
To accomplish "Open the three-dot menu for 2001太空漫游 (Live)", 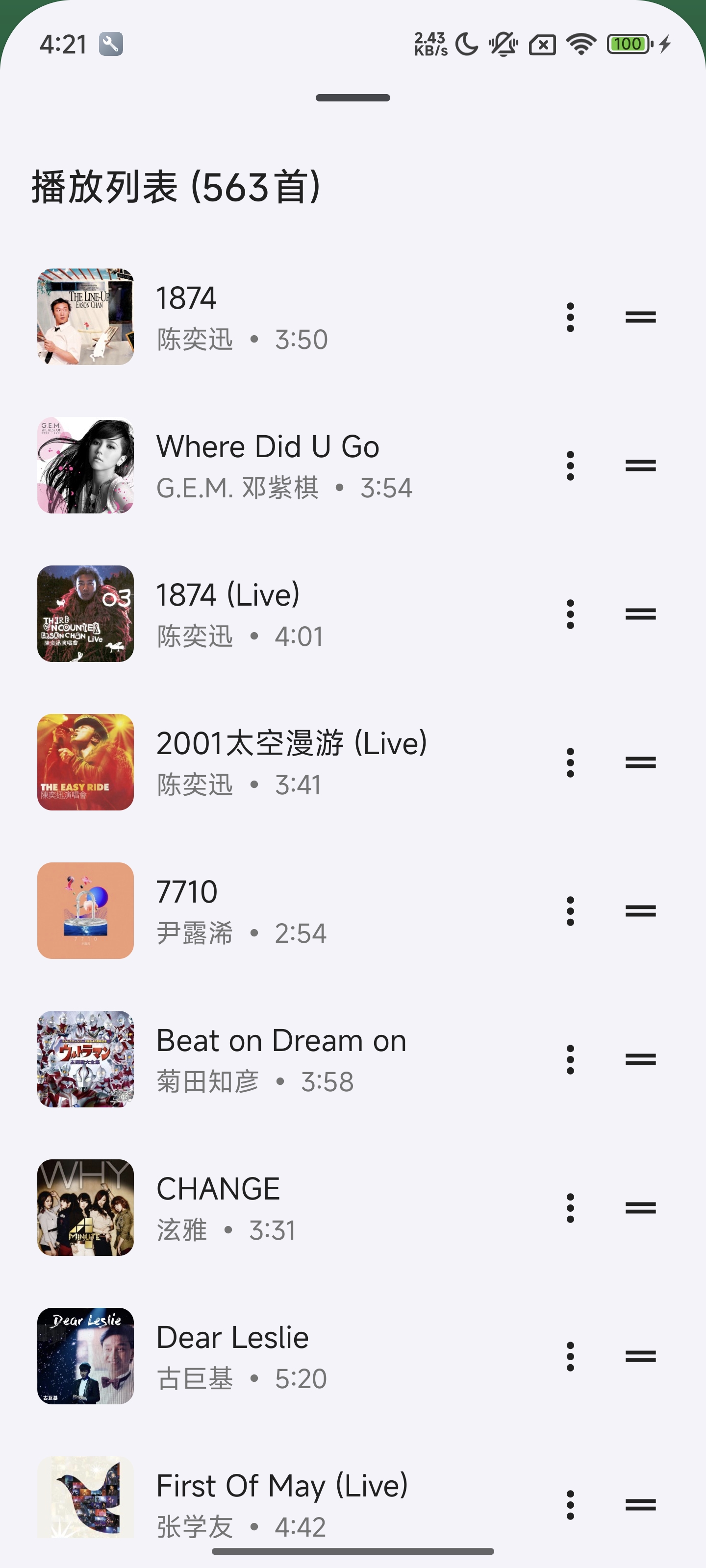I will pos(570,763).
